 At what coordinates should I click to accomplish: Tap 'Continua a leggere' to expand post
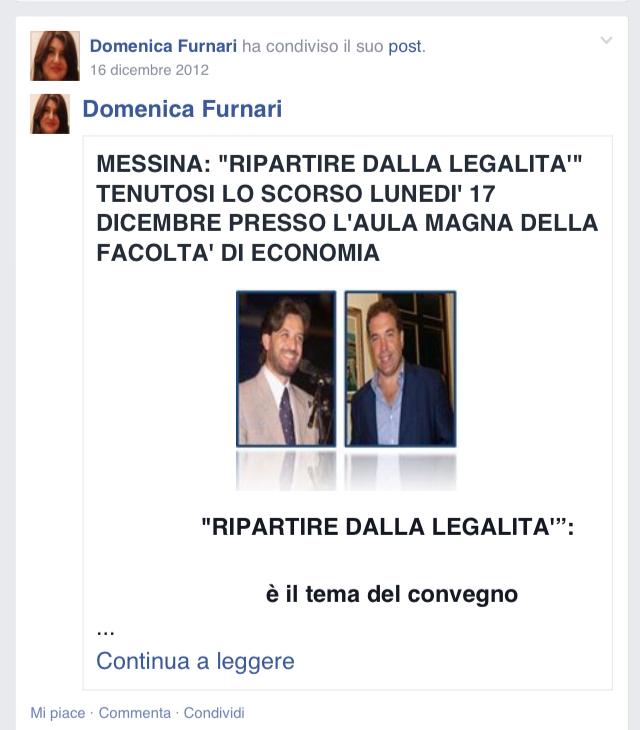click(195, 661)
